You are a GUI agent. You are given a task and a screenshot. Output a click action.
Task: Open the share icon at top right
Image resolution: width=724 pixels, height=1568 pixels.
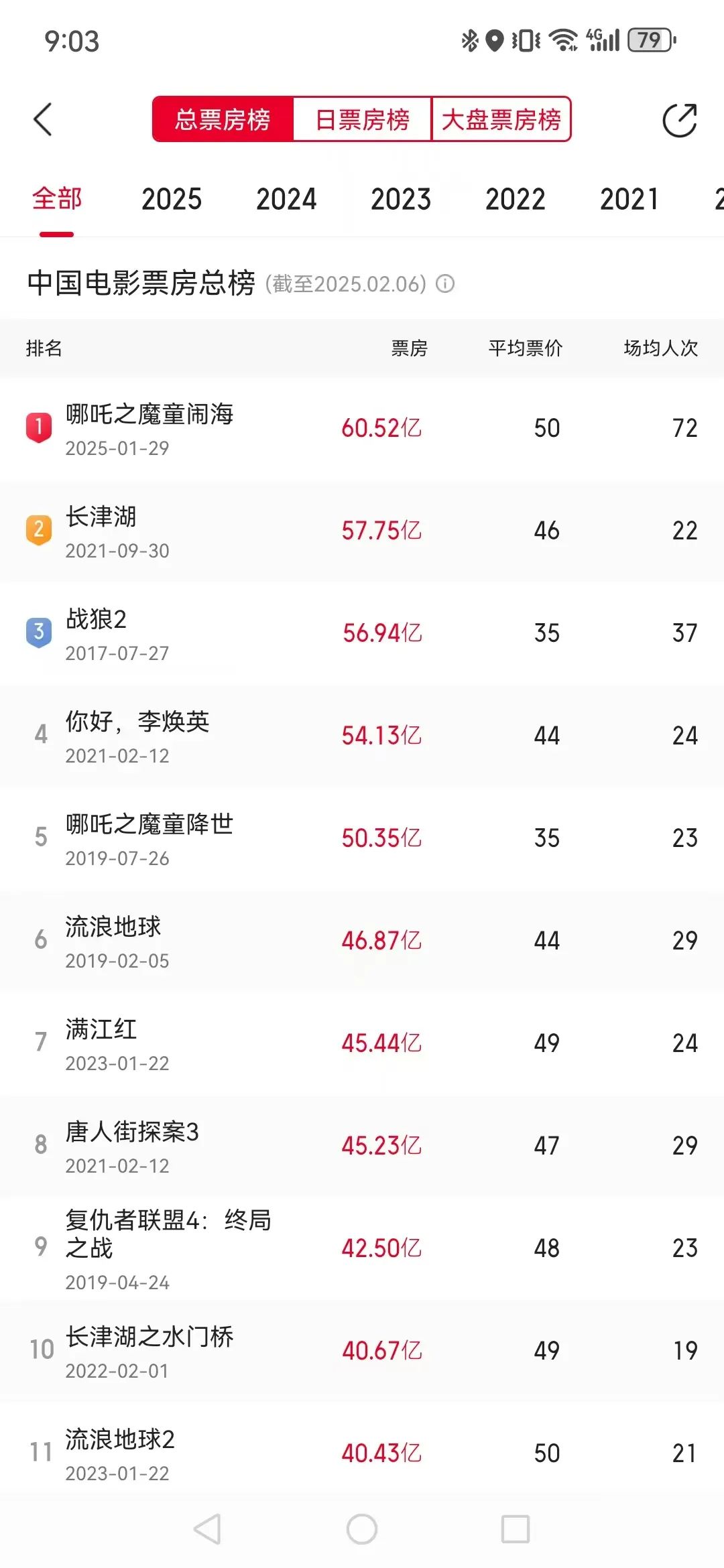tap(679, 119)
